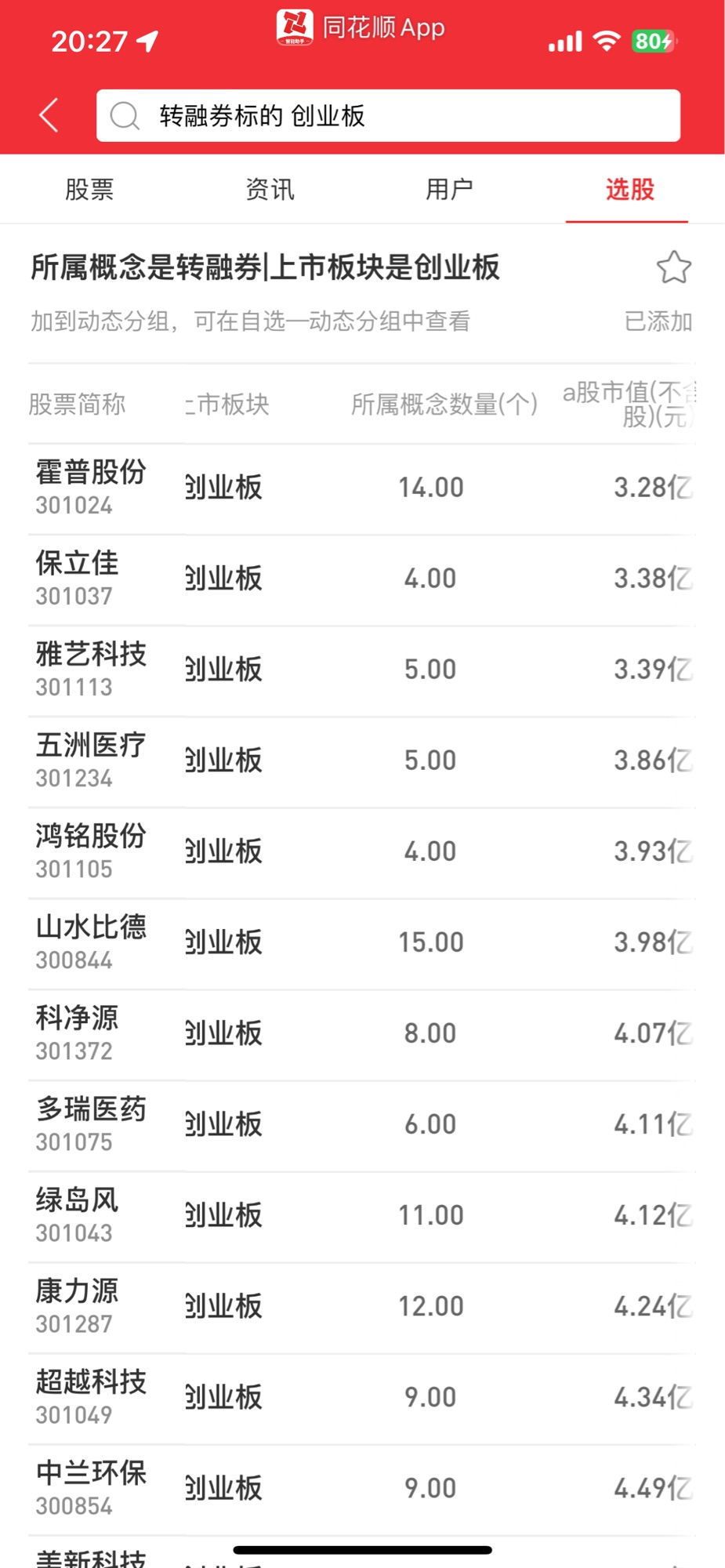Sort by 所属概念数量 column header
725x1568 pixels.
coord(444,404)
